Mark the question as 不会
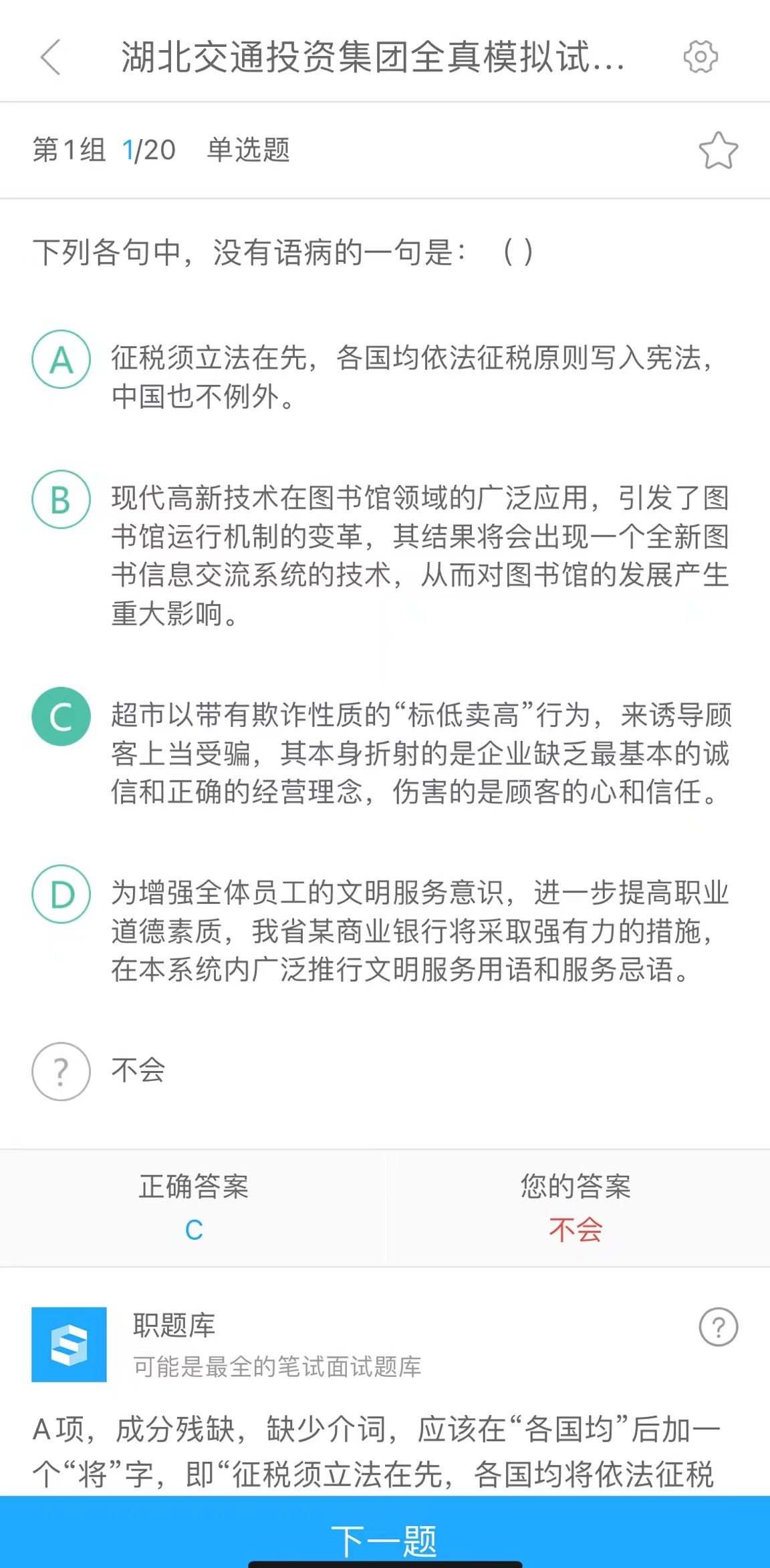The width and height of the screenshot is (770, 1568). (61, 1072)
